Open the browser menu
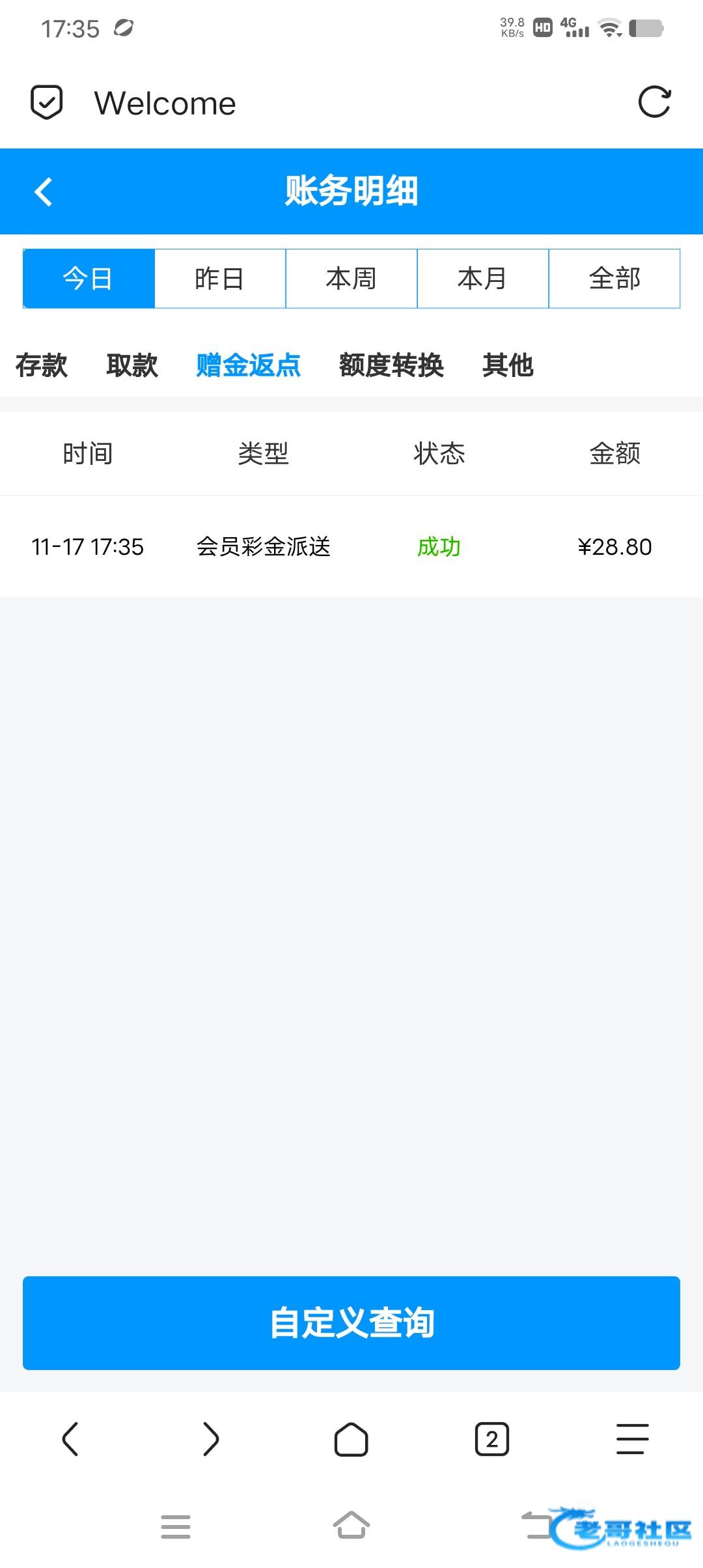 pos(632,1438)
